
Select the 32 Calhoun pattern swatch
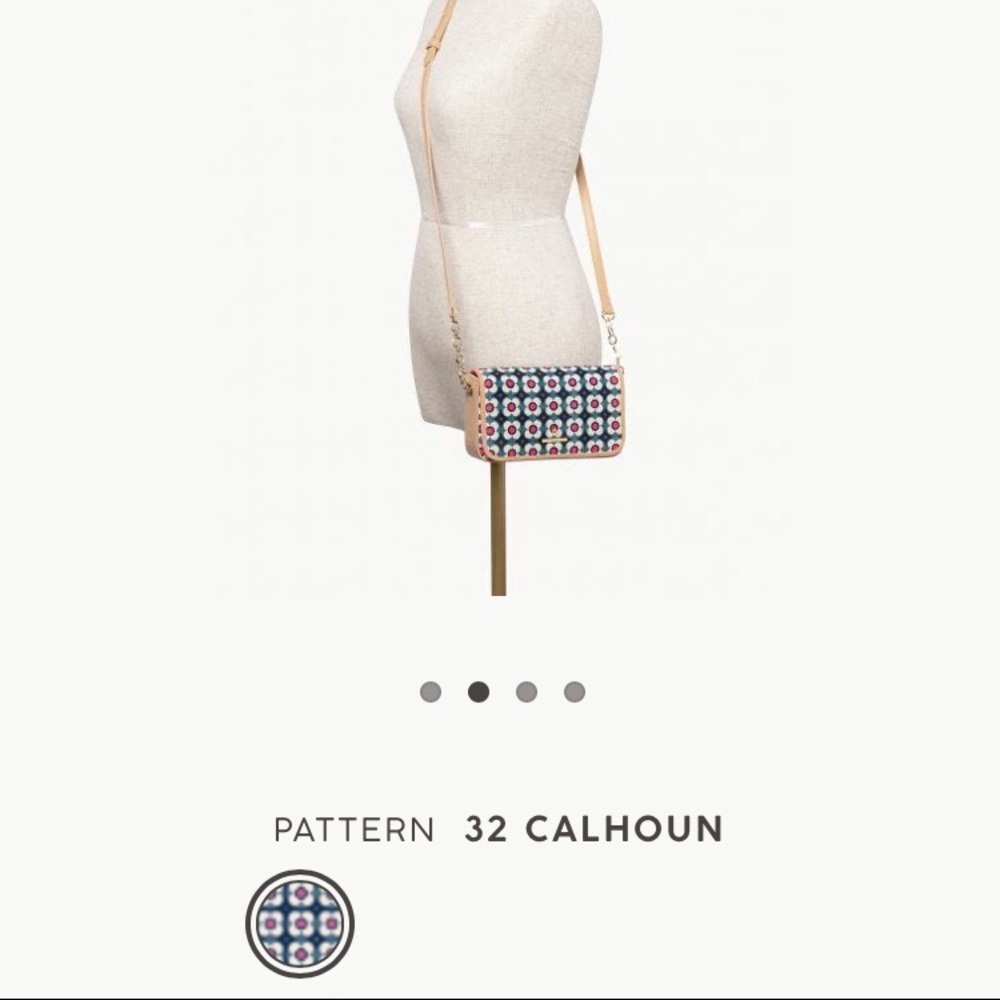300,923
